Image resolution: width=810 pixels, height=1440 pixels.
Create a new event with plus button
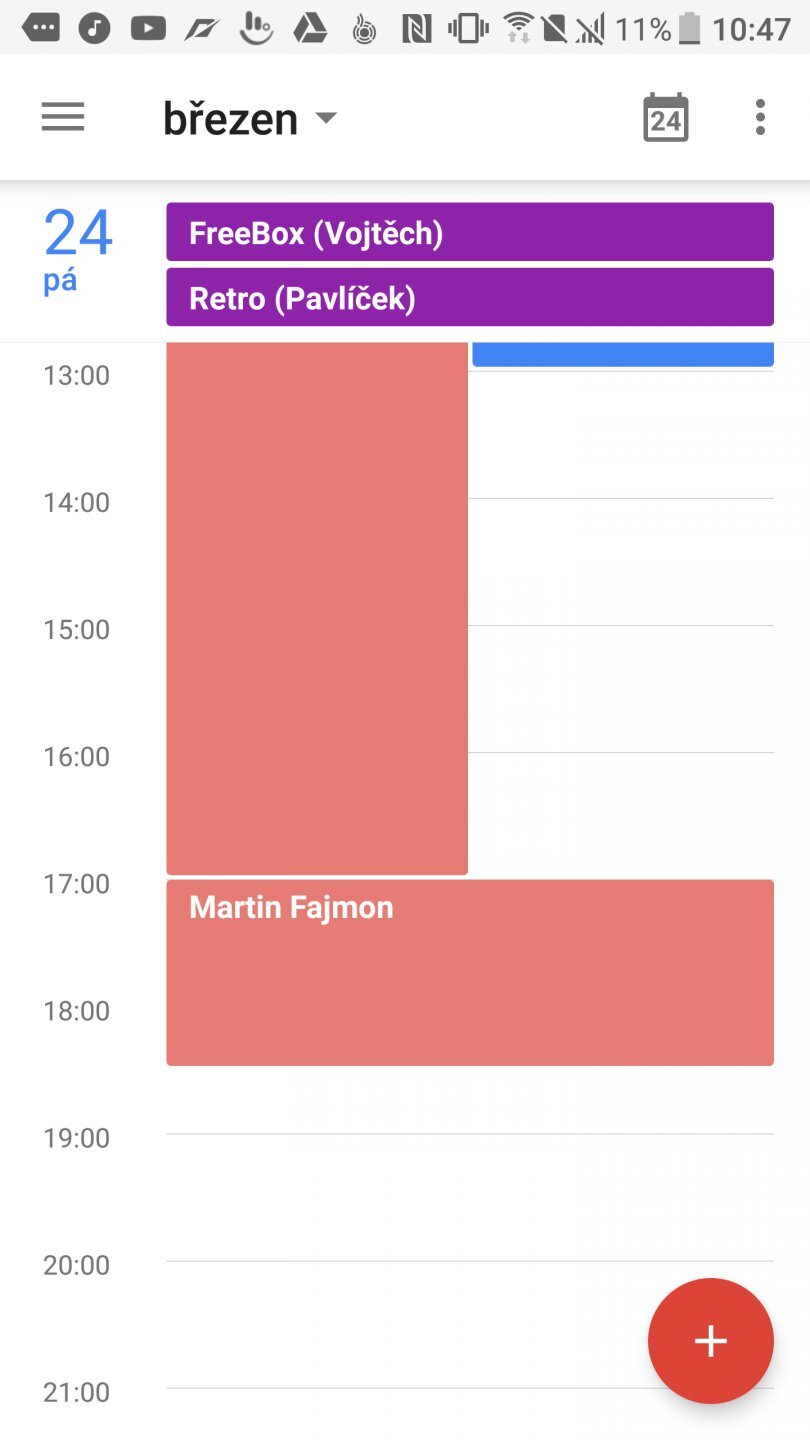tap(710, 1340)
